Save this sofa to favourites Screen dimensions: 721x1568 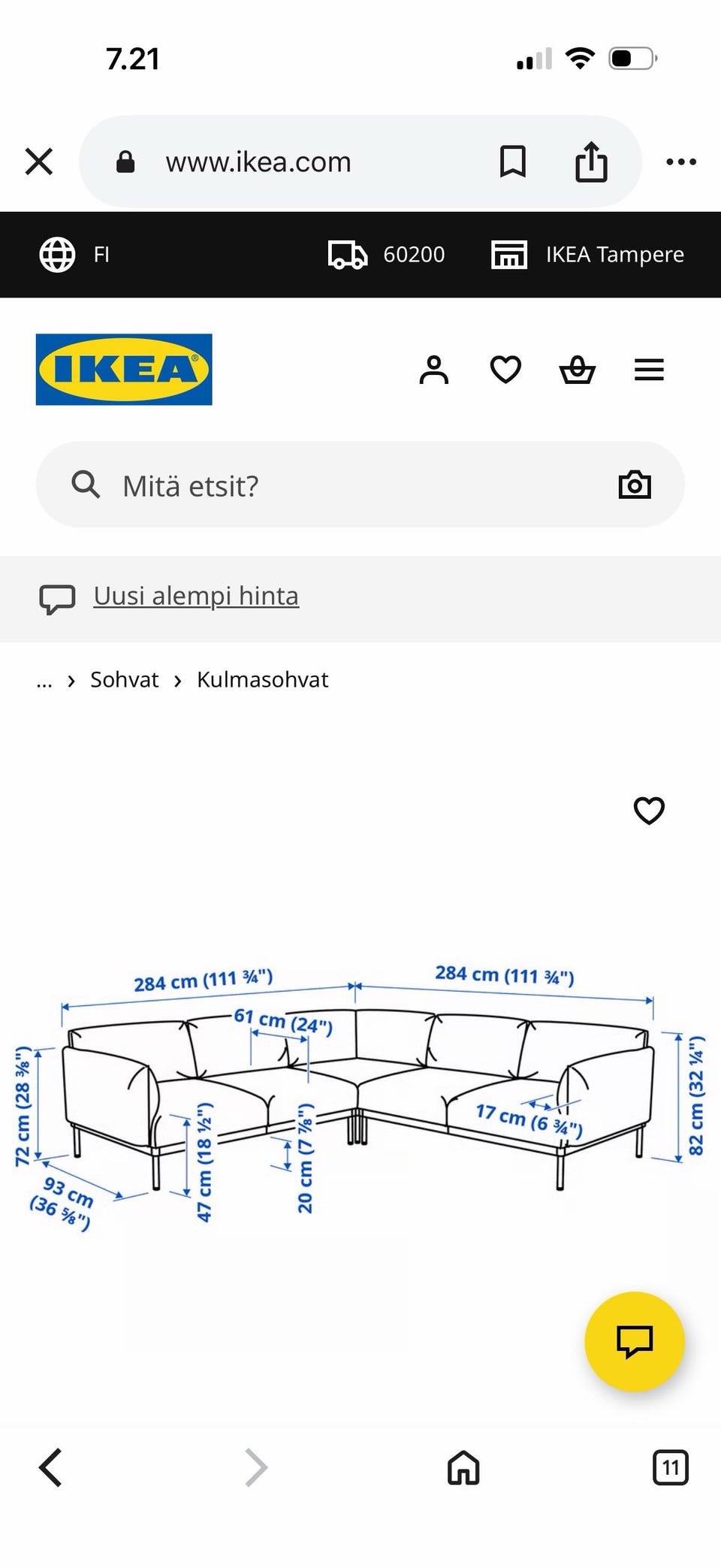click(649, 811)
